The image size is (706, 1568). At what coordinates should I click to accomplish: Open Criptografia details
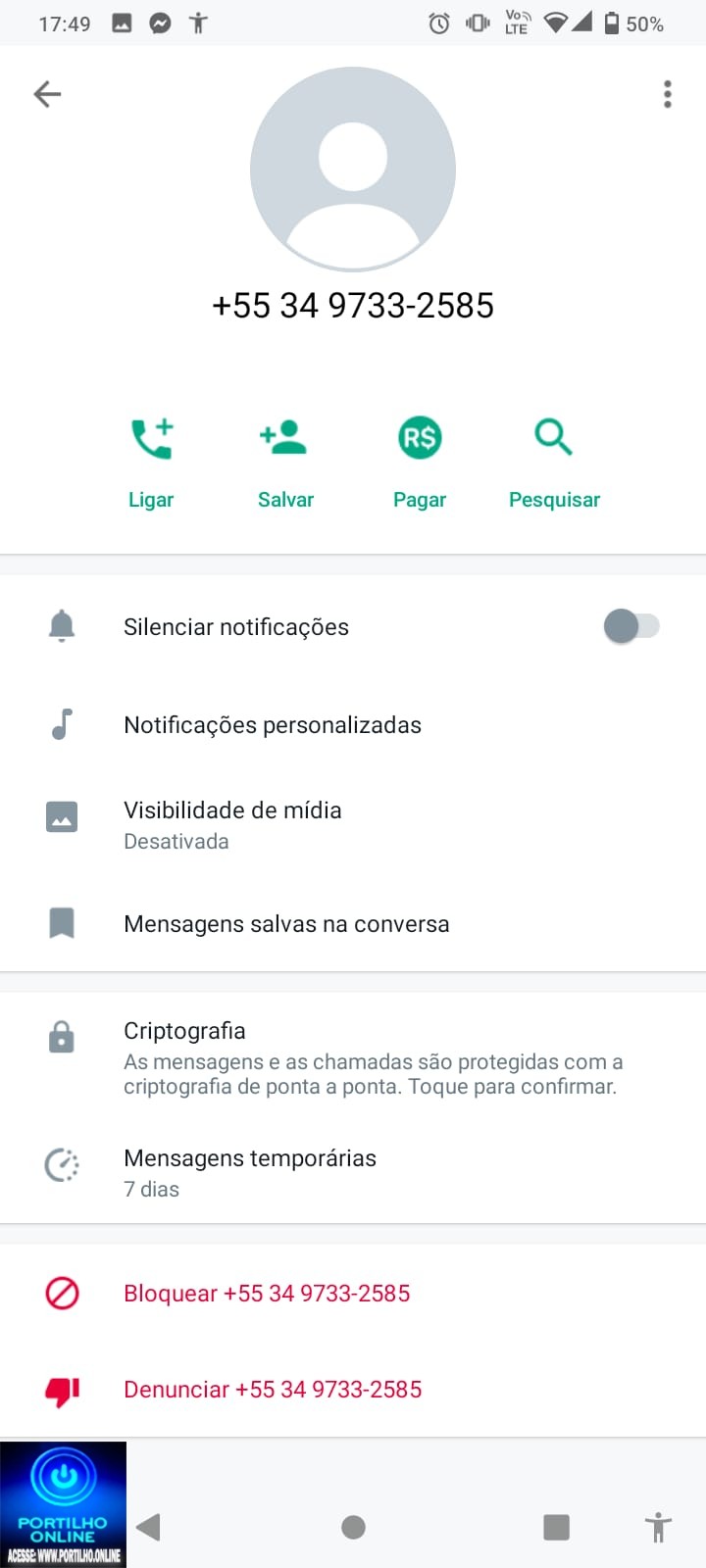(x=373, y=1057)
